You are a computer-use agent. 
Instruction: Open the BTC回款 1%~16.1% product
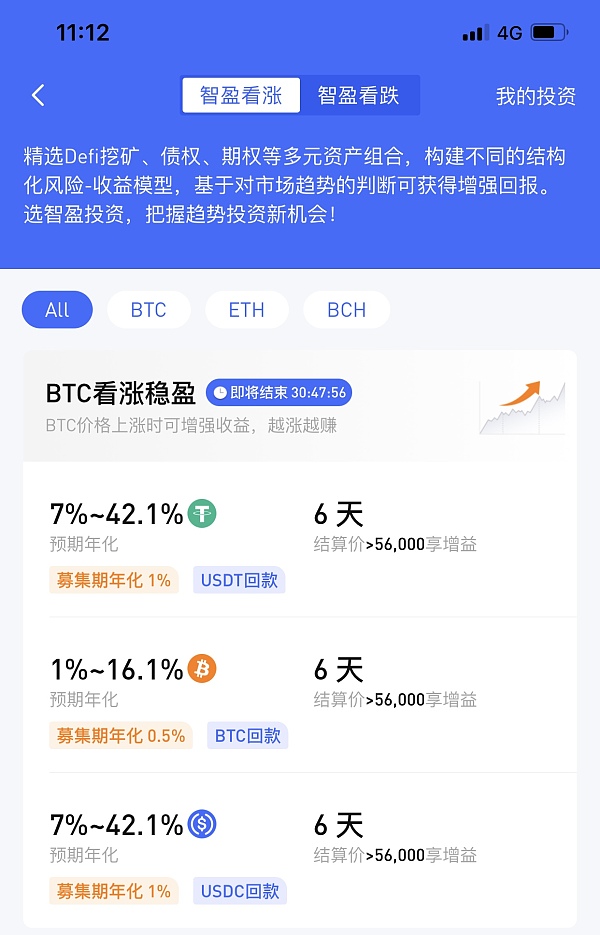tap(300, 695)
